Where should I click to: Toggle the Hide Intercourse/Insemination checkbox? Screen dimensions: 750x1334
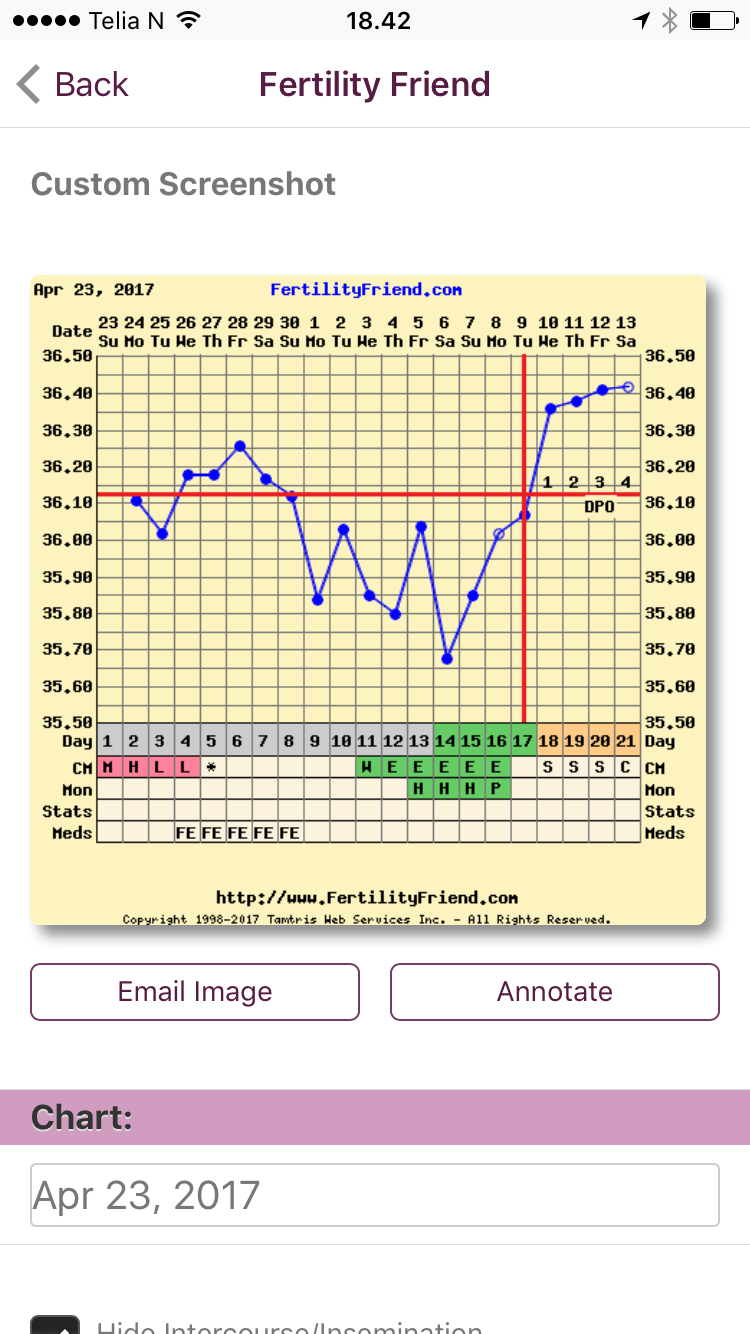tap(55, 1325)
